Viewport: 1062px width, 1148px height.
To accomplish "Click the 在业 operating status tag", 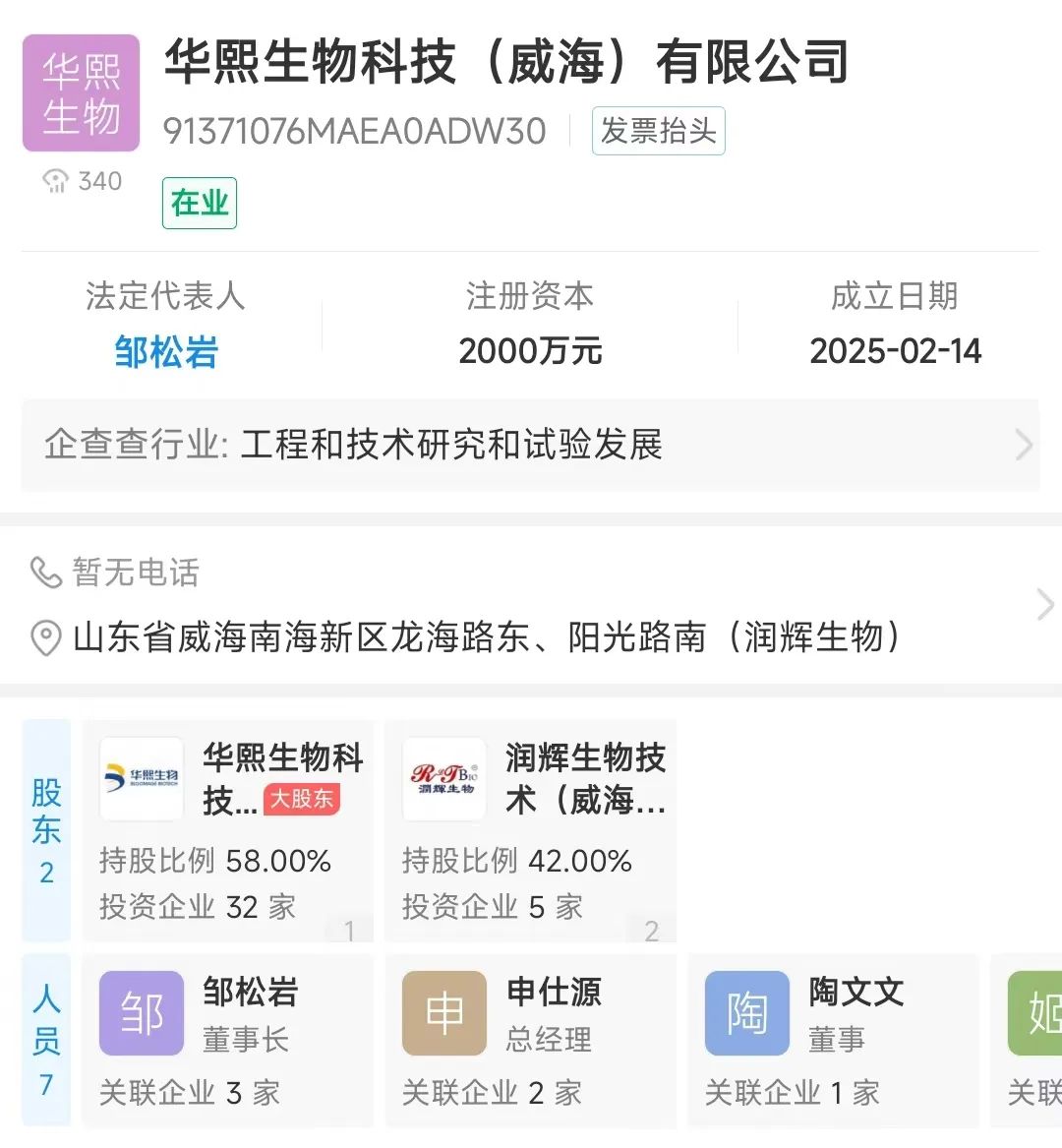I will click(x=199, y=204).
